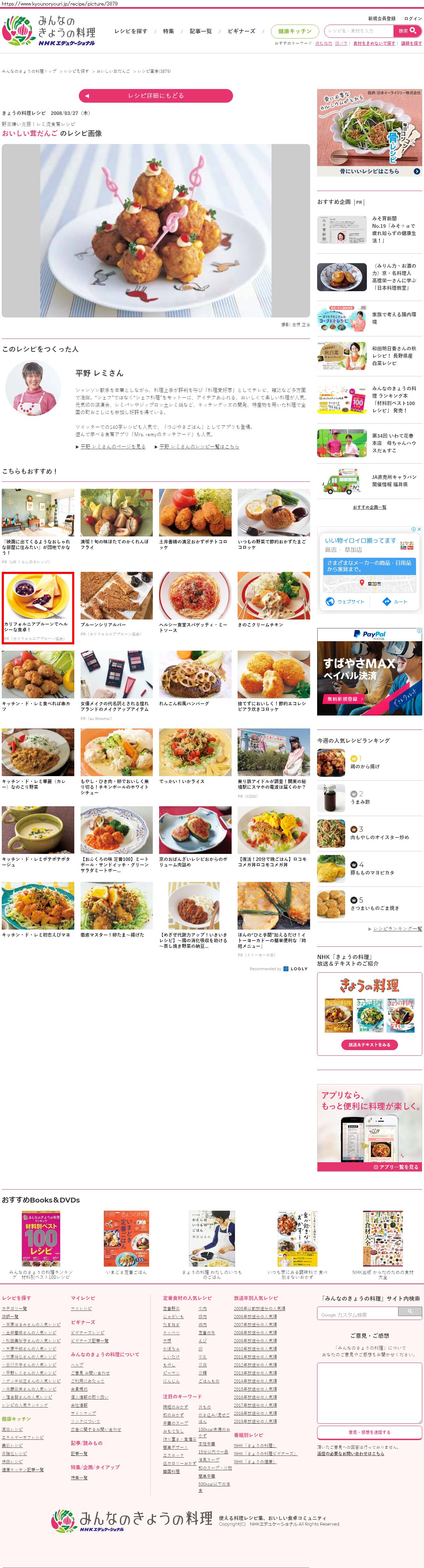Open the ログイン link
The image size is (424, 1568).
tap(413, 18)
